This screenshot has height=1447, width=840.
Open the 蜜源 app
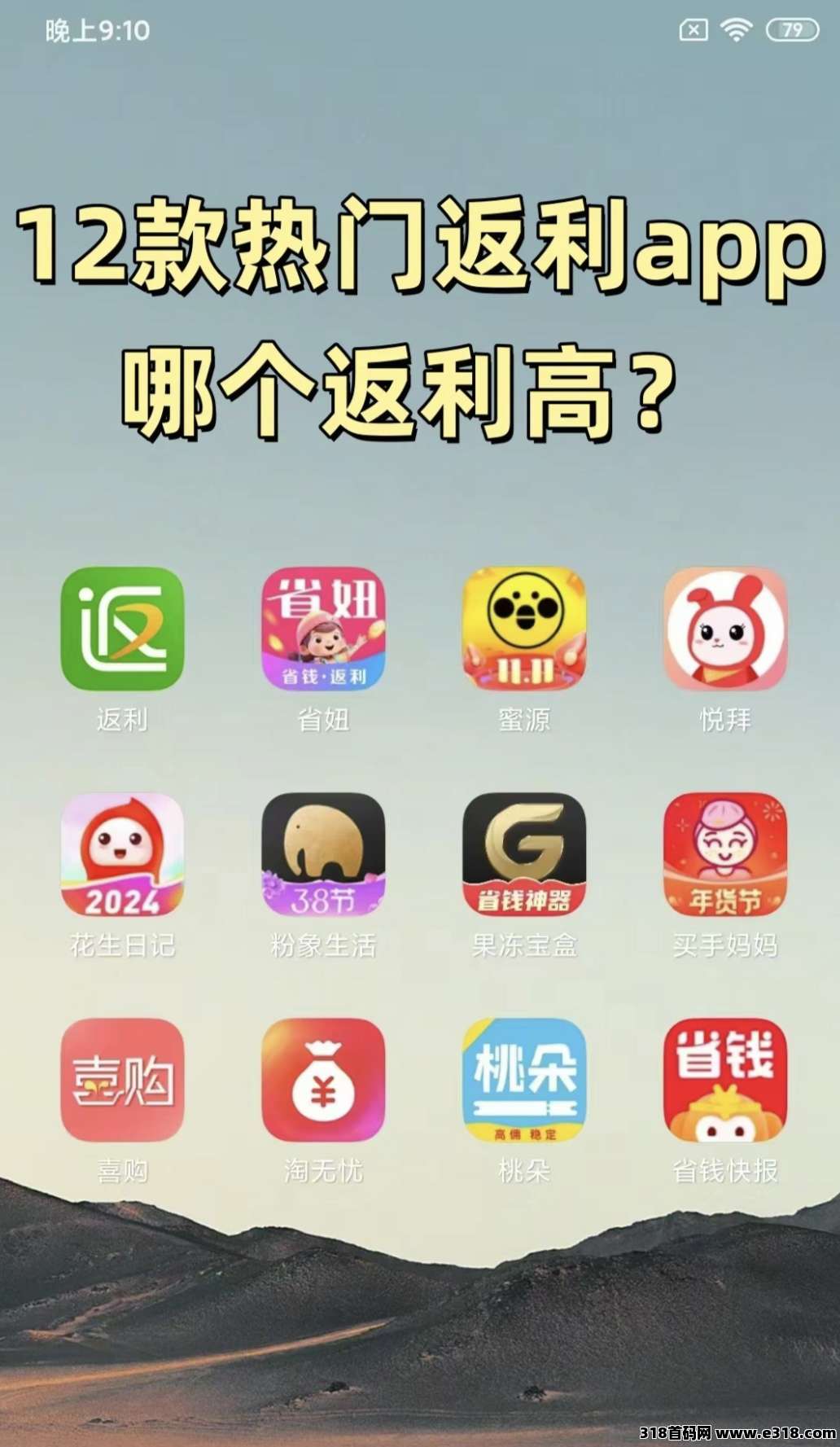click(524, 629)
